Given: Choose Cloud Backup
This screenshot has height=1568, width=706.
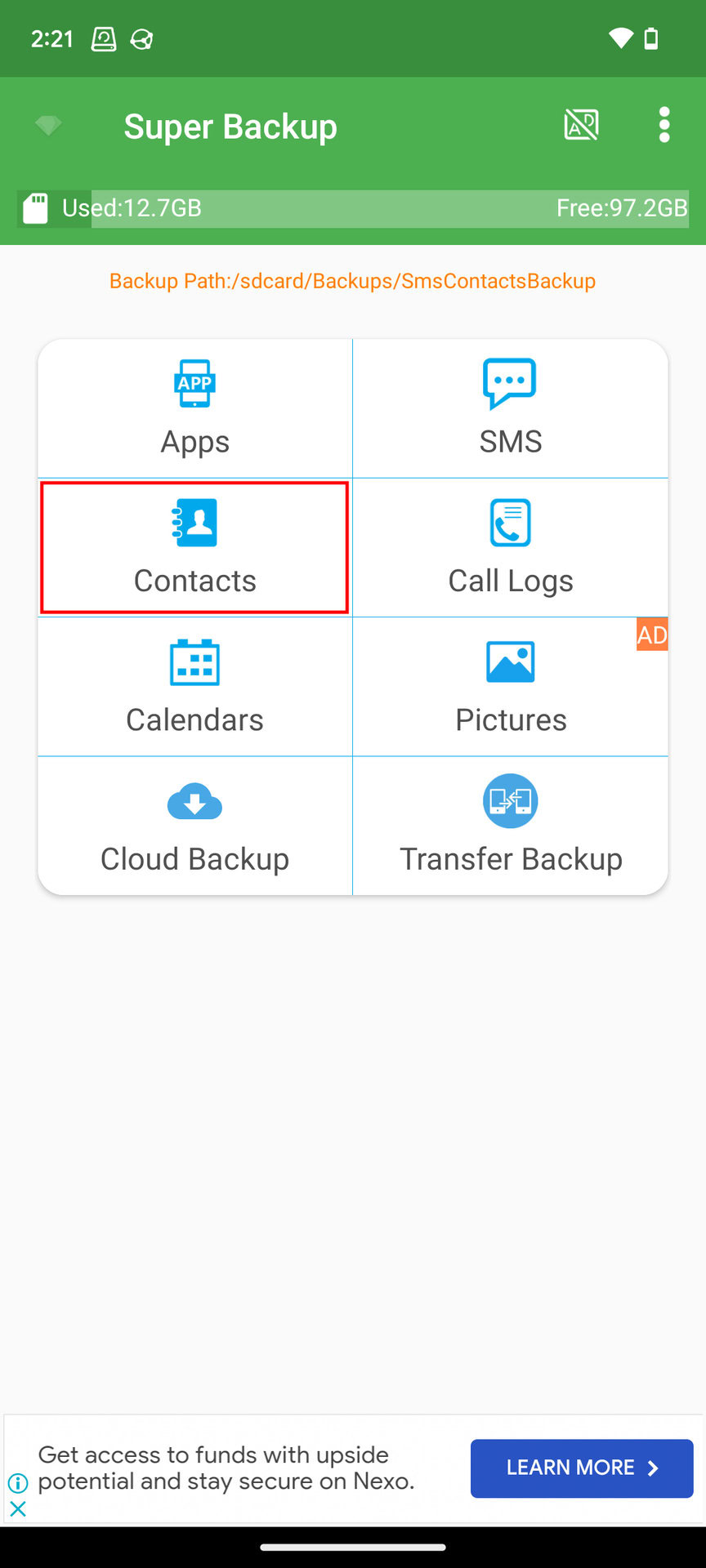Looking at the screenshot, I should 195,826.
